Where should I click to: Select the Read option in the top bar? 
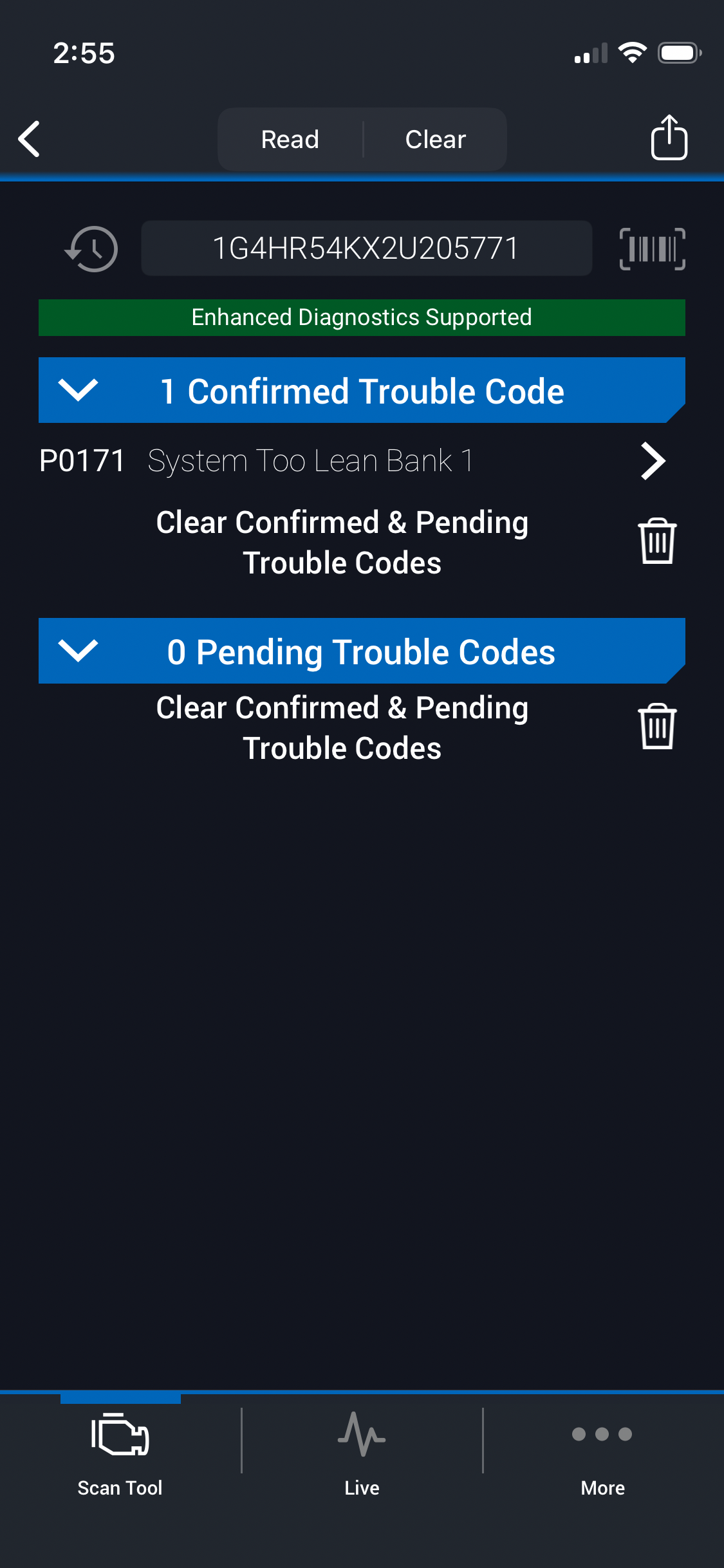290,139
